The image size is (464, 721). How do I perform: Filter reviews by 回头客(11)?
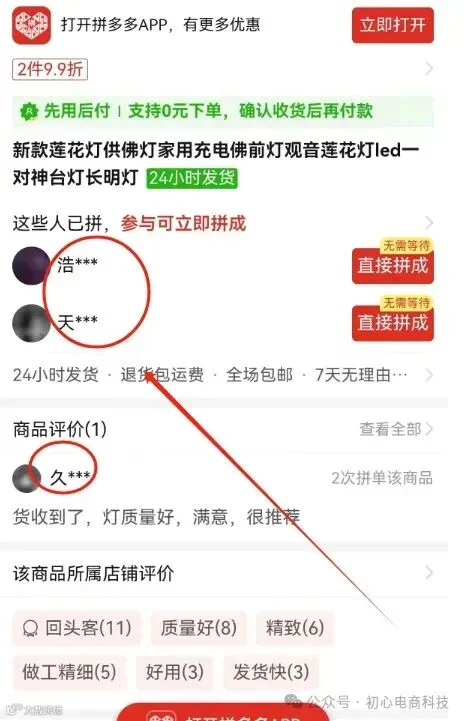77,628
